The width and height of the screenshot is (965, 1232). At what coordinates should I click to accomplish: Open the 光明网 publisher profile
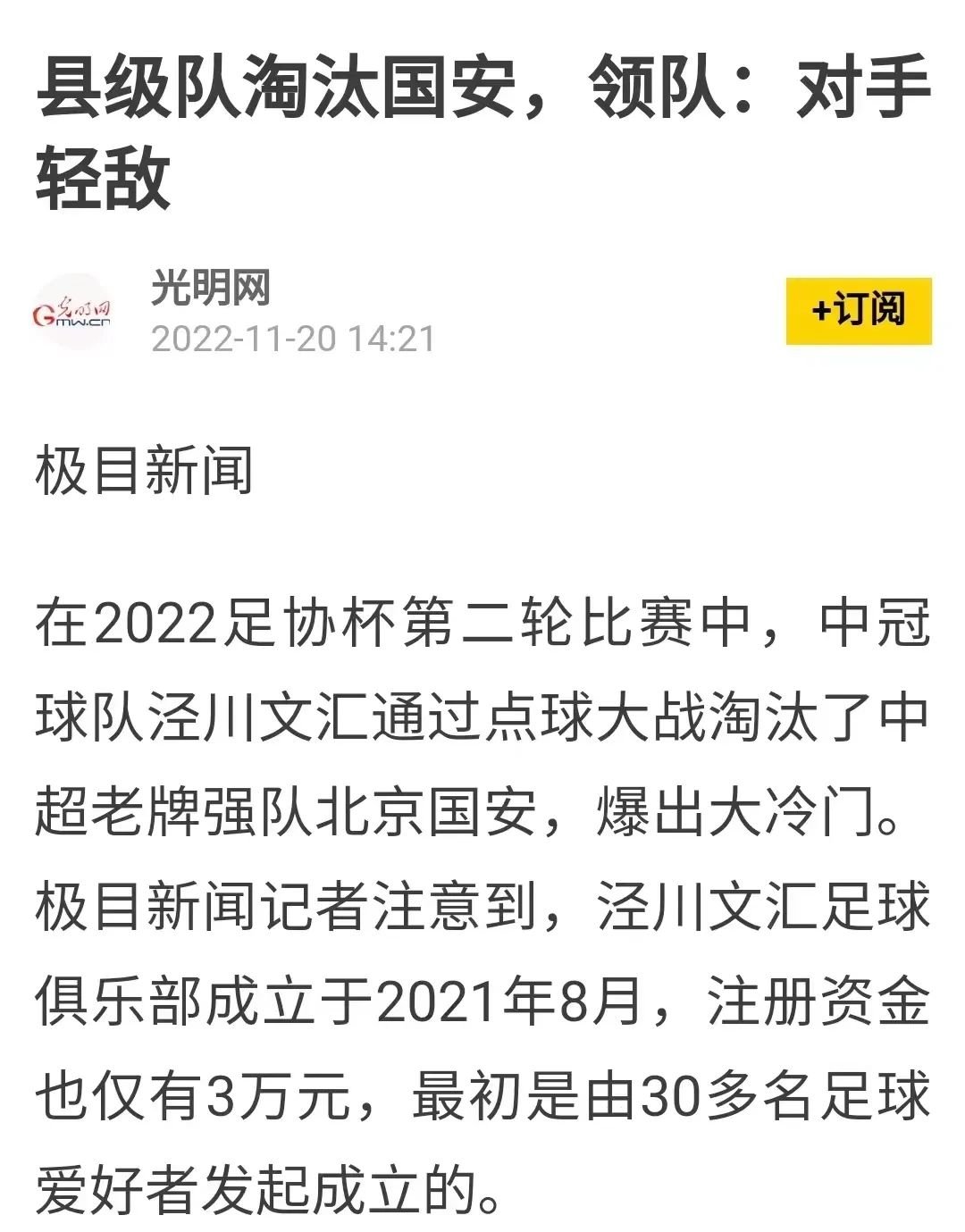coord(210,288)
